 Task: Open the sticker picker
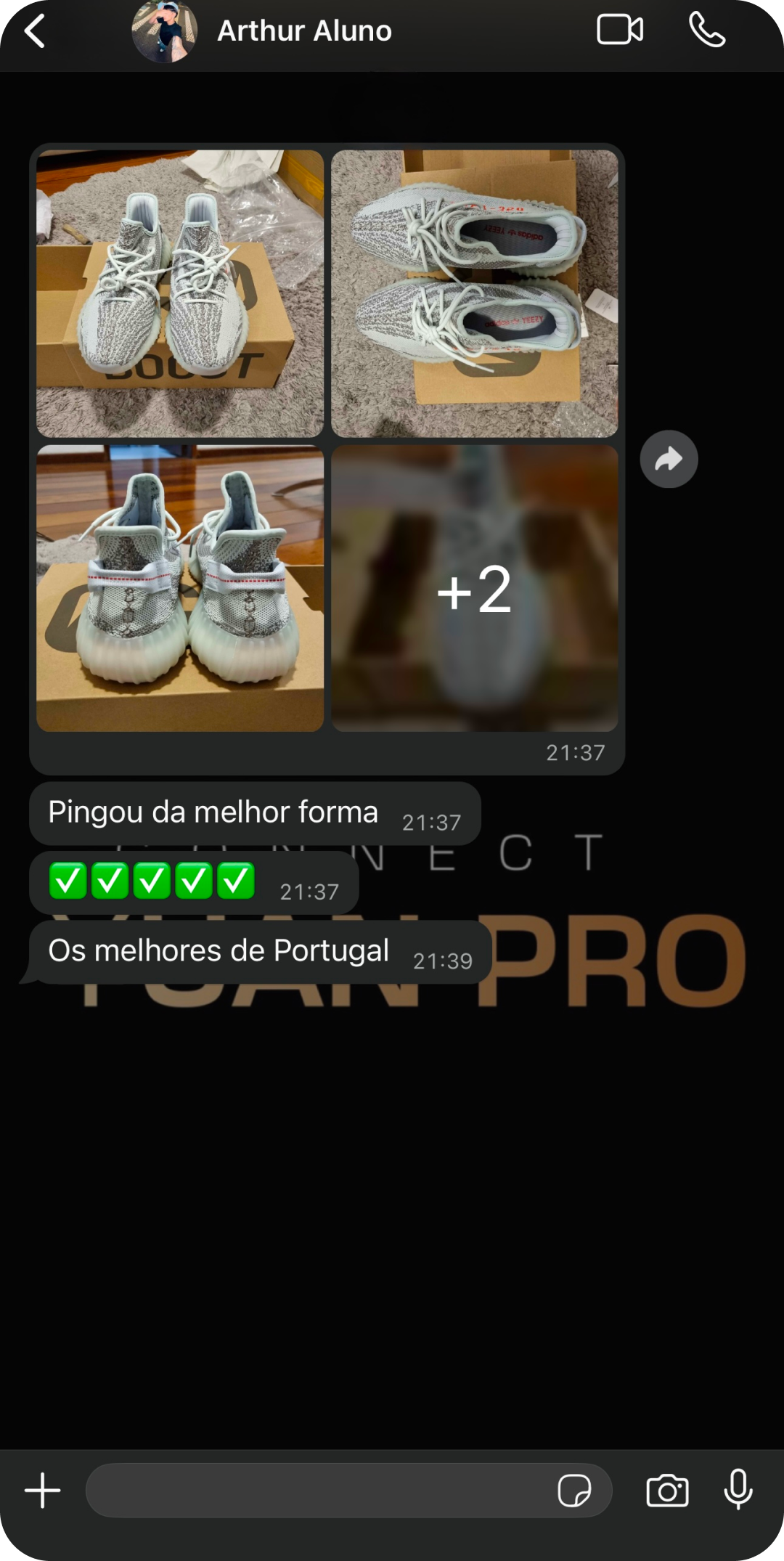pyautogui.click(x=573, y=1491)
